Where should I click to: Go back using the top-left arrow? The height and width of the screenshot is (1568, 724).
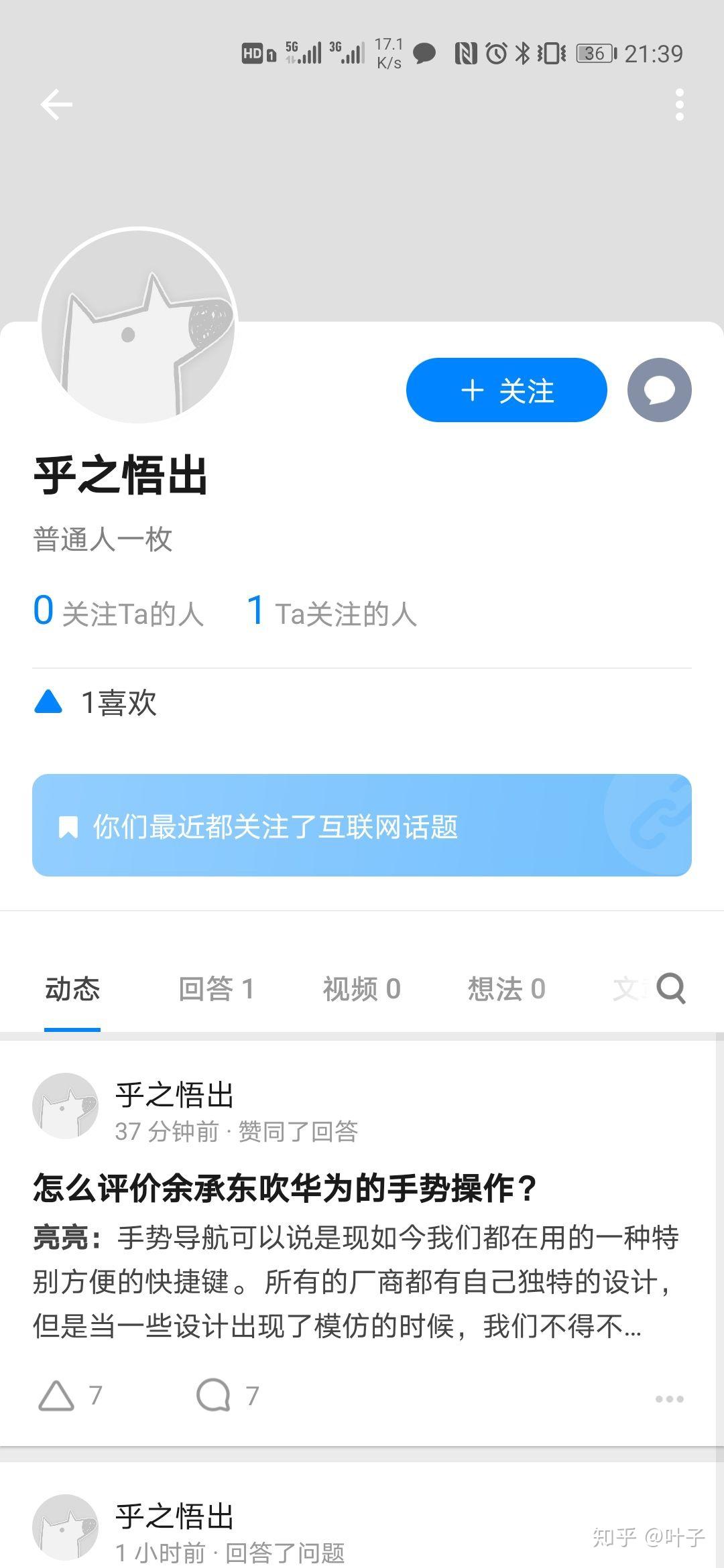[x=56, y=105]
